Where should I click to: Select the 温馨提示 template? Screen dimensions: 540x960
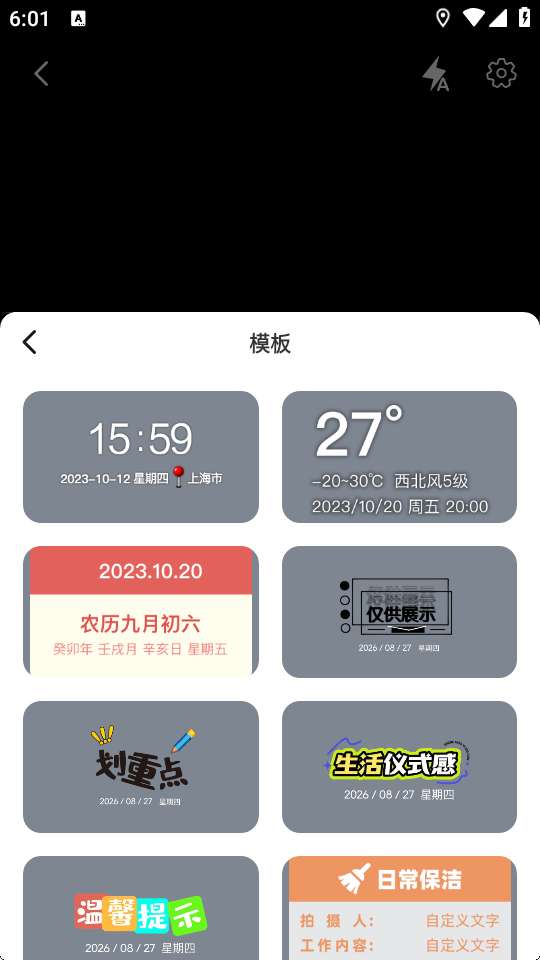tap(141, 908)
